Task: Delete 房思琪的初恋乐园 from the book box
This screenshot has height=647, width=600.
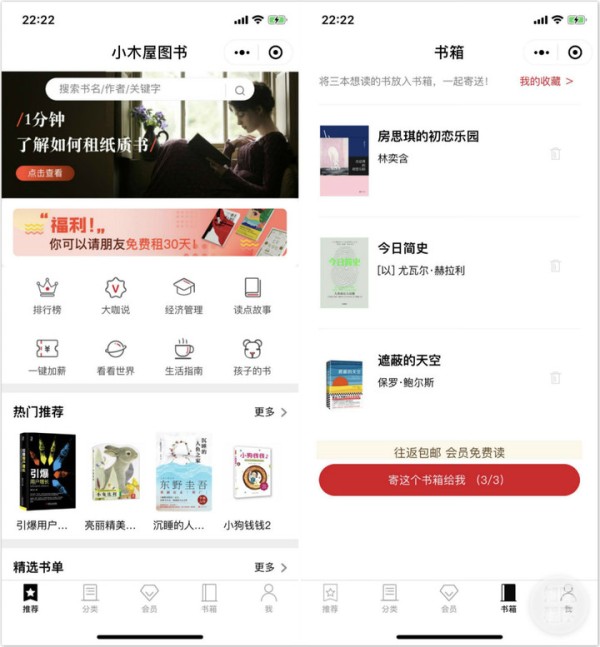Action: (555, 154)
